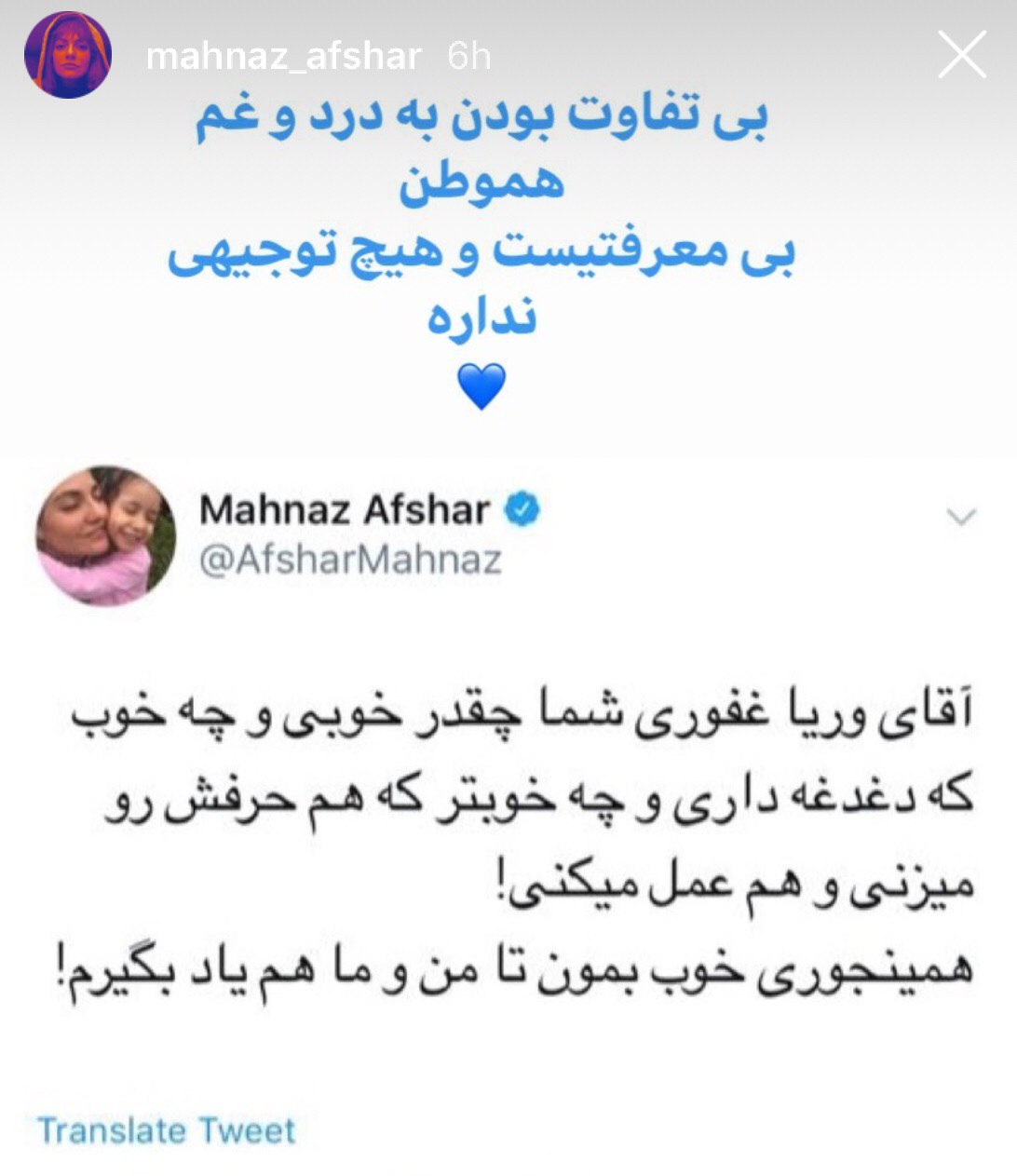
Task: Close the story viewer
Action: [x=961, y=55]
